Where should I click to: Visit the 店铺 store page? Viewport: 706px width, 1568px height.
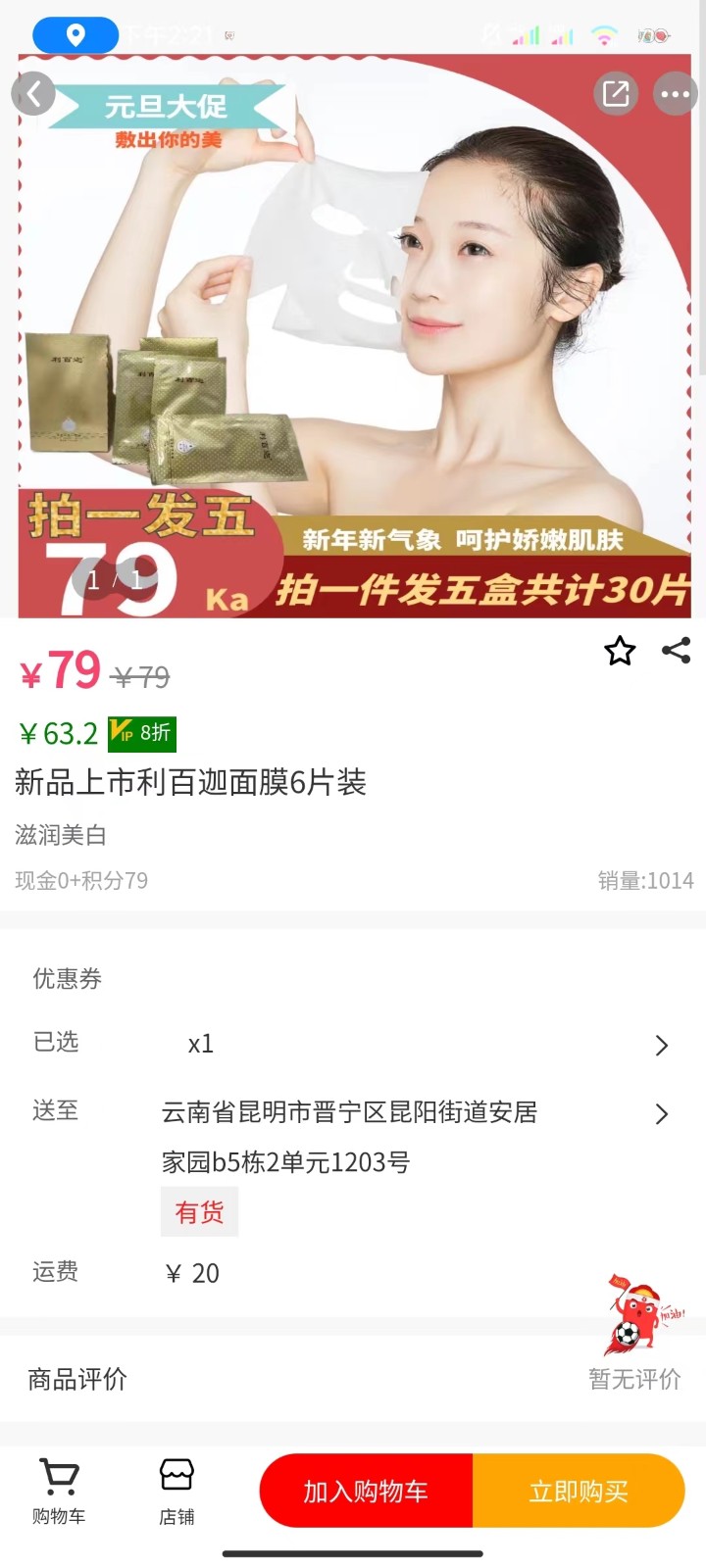click(176, 1491)
